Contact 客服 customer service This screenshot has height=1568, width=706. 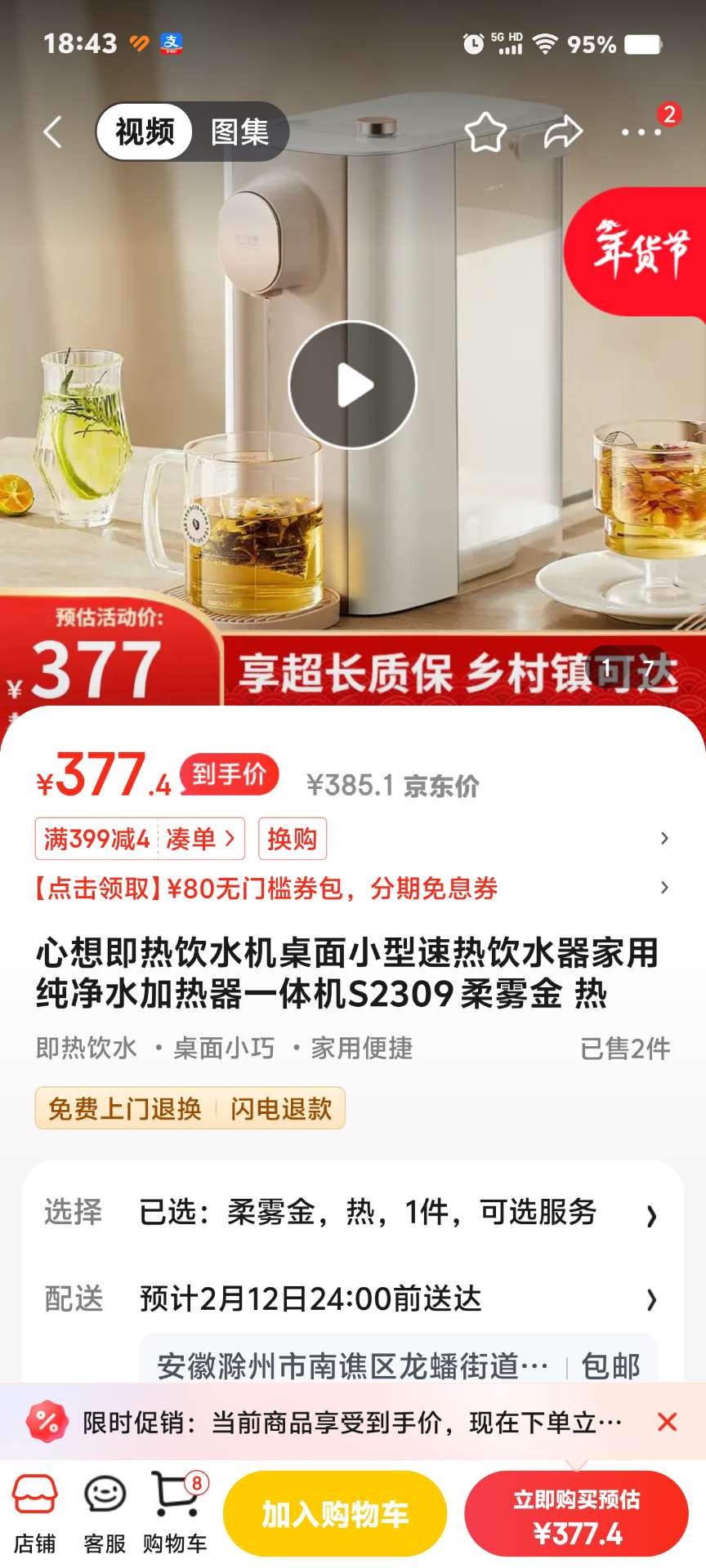(105, 1514)
